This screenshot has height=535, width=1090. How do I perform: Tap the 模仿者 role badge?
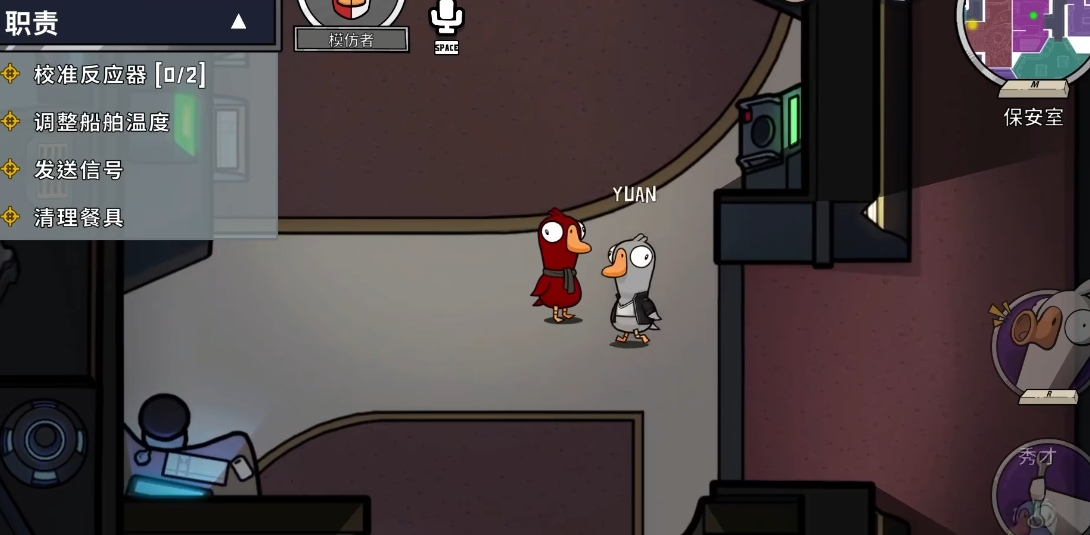351,39
